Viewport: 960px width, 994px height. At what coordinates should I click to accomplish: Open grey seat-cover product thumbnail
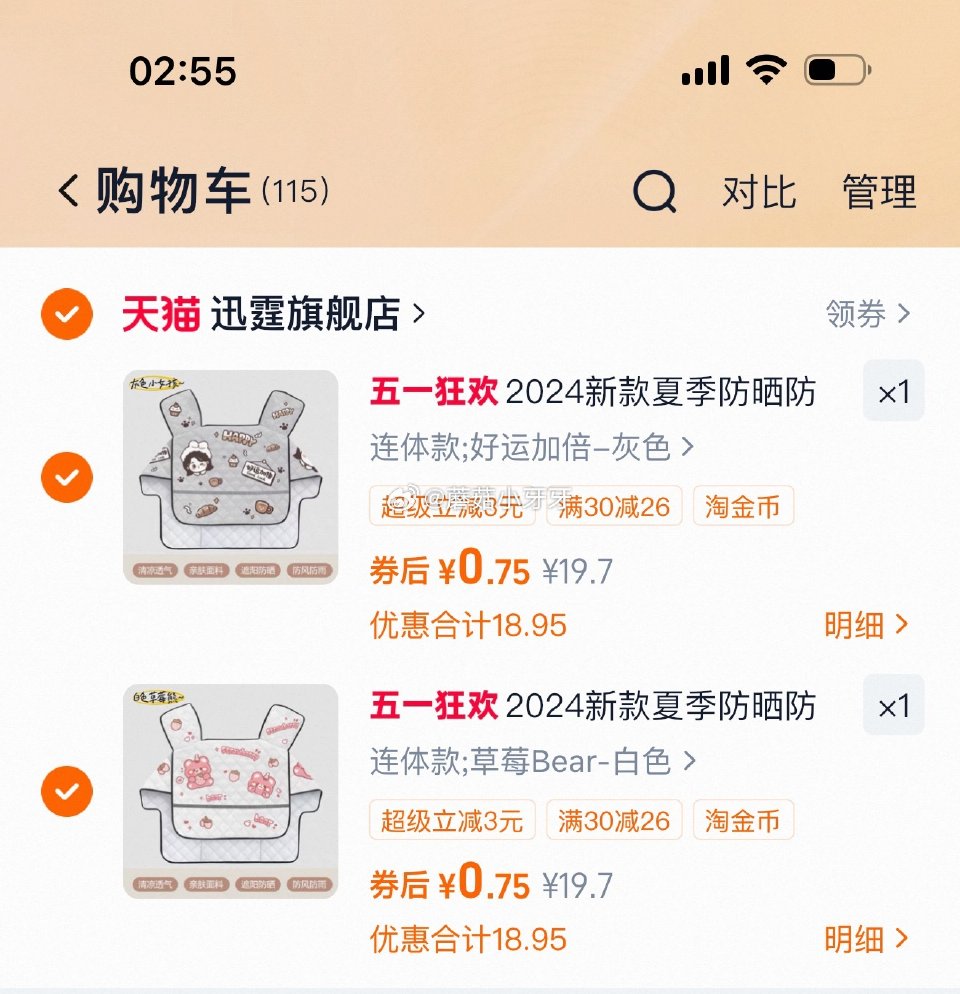point(230,477)
